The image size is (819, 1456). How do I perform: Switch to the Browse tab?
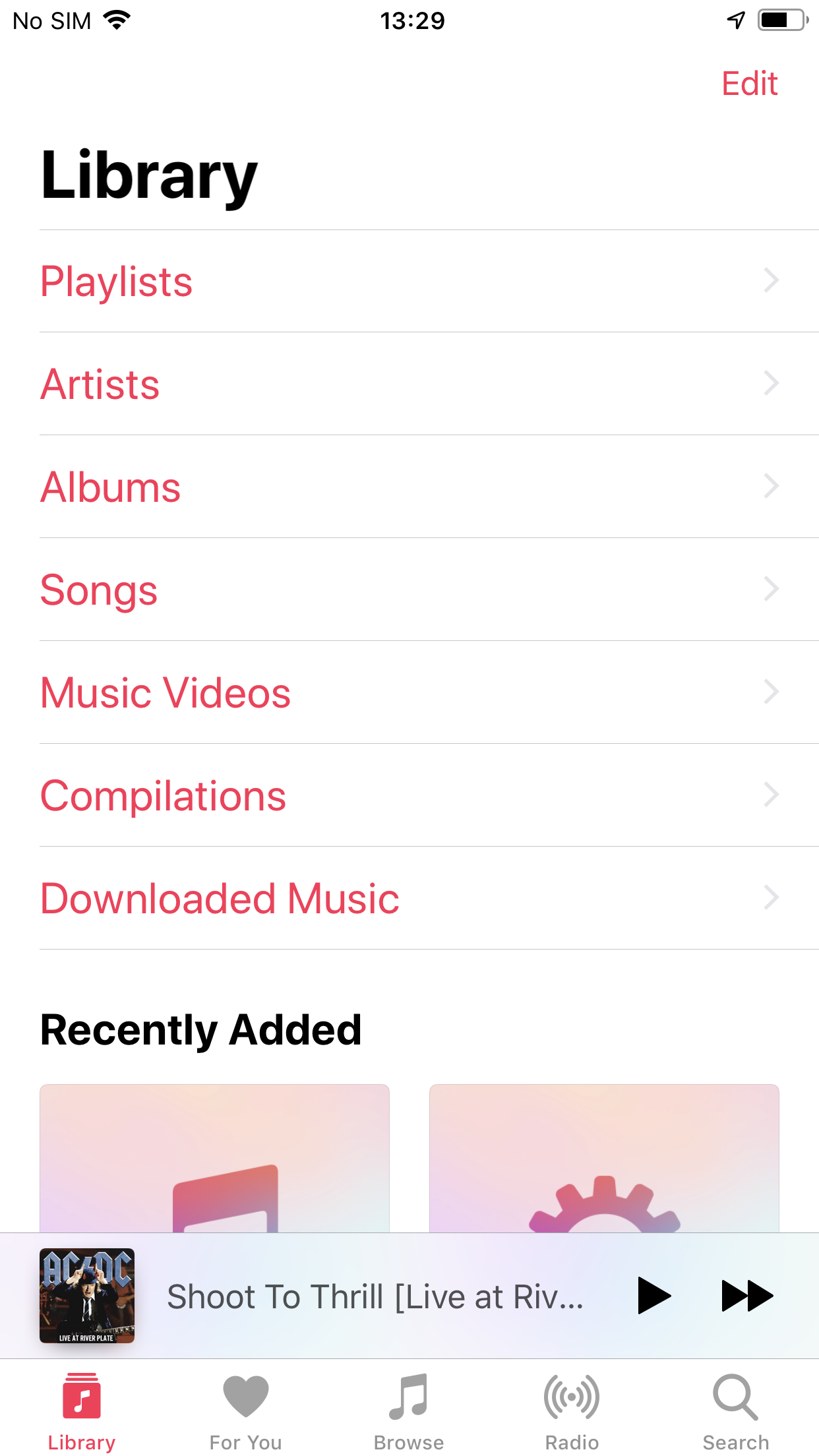click(409, 1411)
